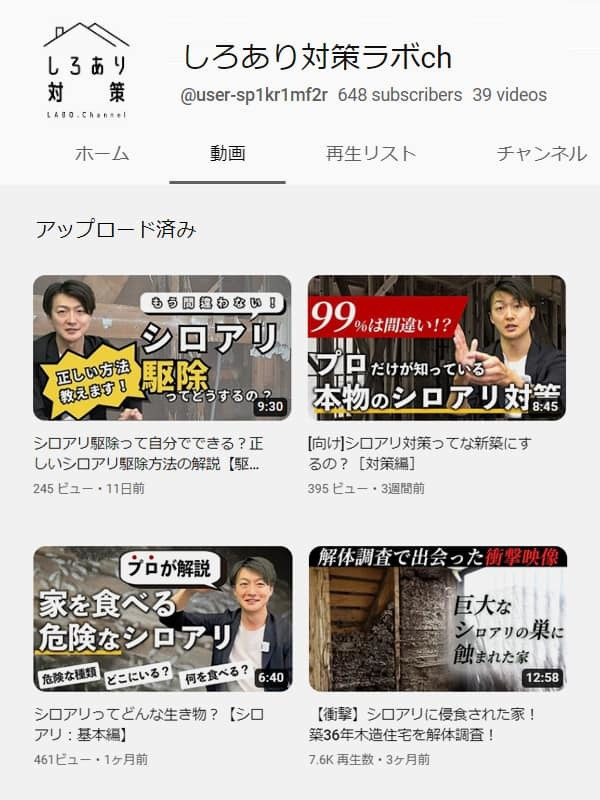Open title シロアリってどんな生き物？
Viewport: 600px width, 800px height.
coord(149,725)
